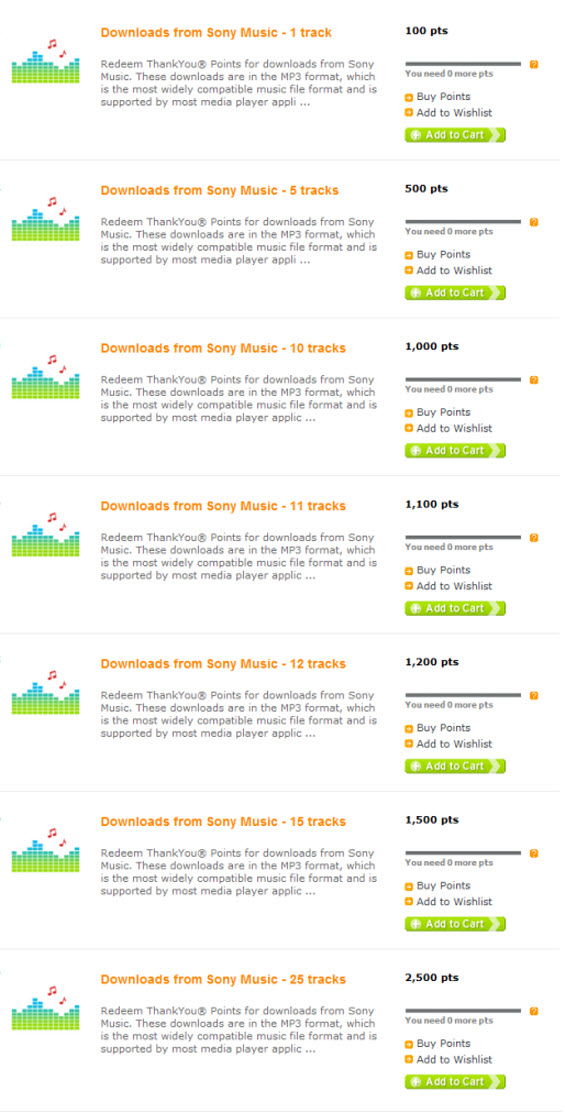Screen dimensions: 565x1112
Task: Add the 1 track download to cart
Action: pos(455,135)
